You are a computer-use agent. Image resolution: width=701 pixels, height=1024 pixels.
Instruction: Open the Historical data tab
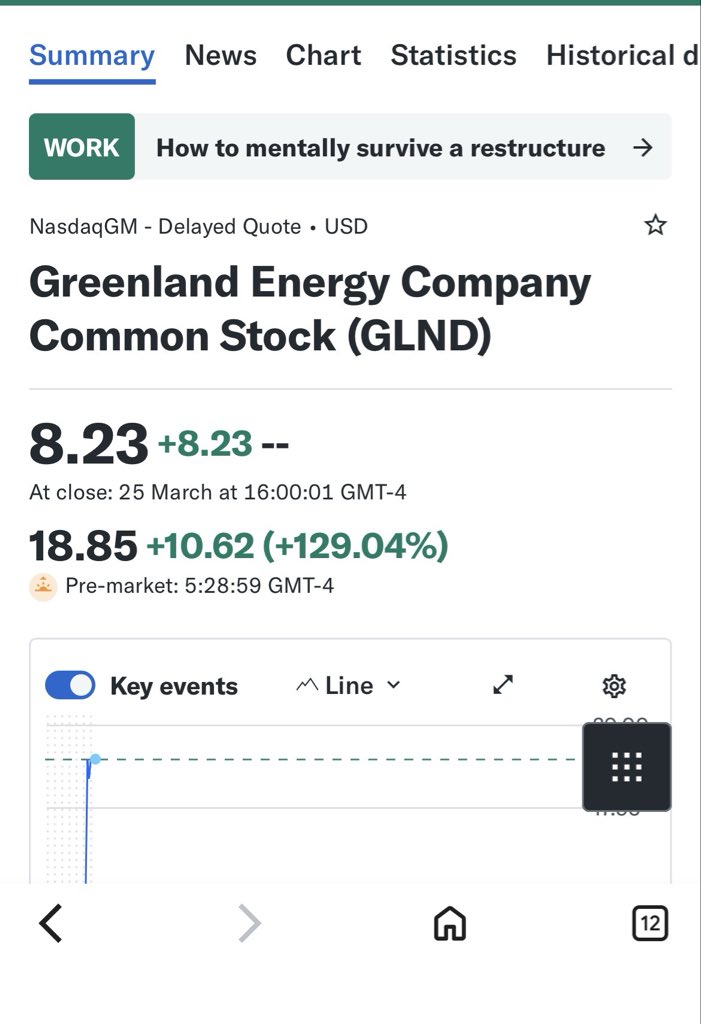621,55
